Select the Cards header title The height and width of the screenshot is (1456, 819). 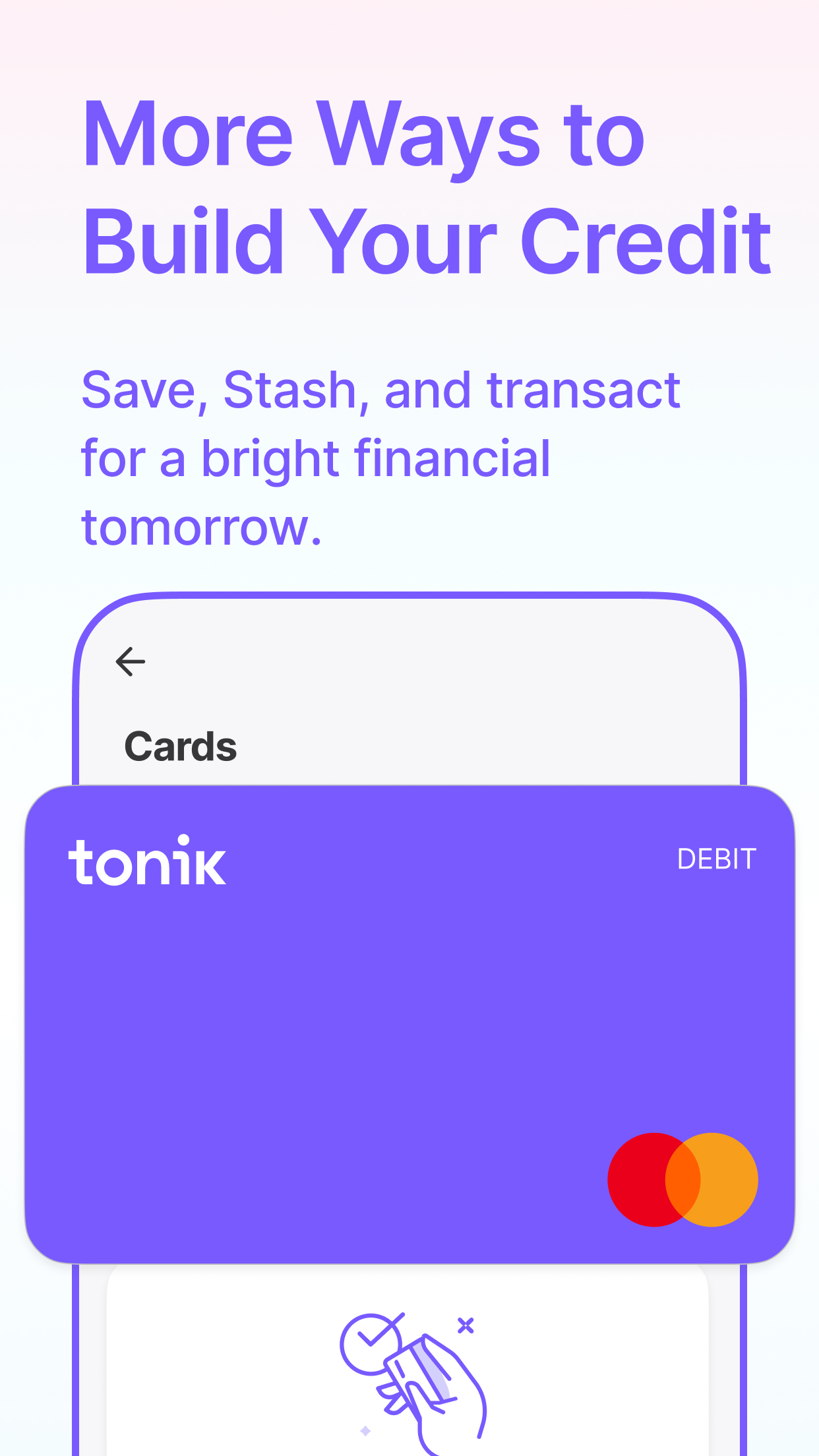coord(181,746)
